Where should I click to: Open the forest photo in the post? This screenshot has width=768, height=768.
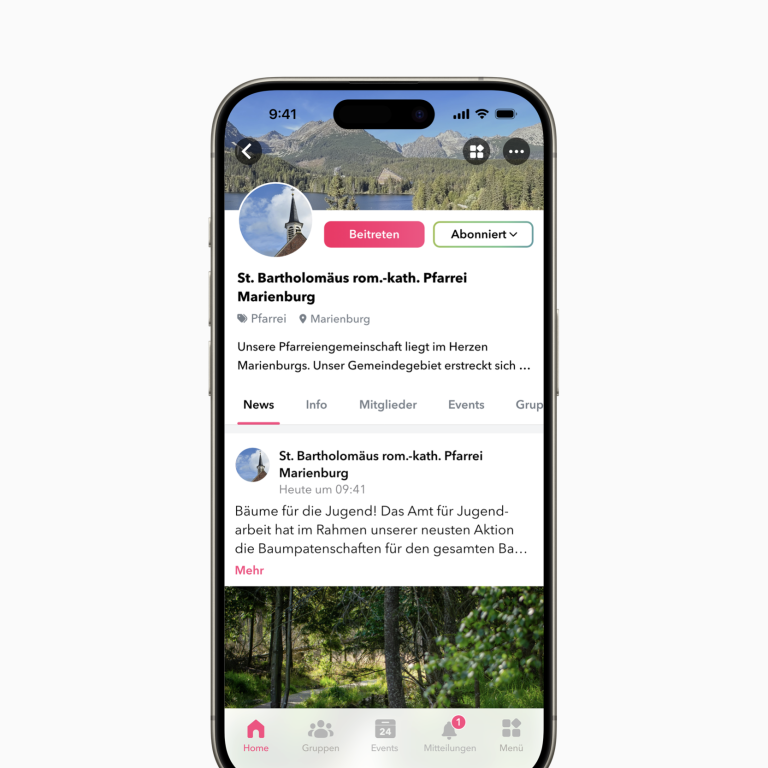tap(384, 646)
